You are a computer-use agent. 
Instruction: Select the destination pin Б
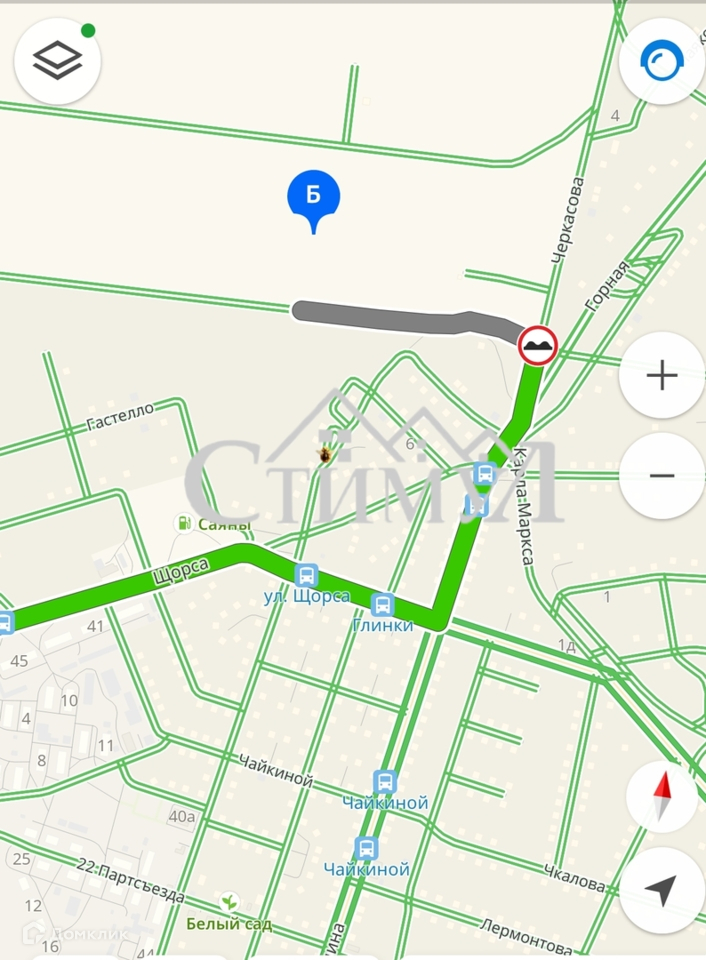313,197
